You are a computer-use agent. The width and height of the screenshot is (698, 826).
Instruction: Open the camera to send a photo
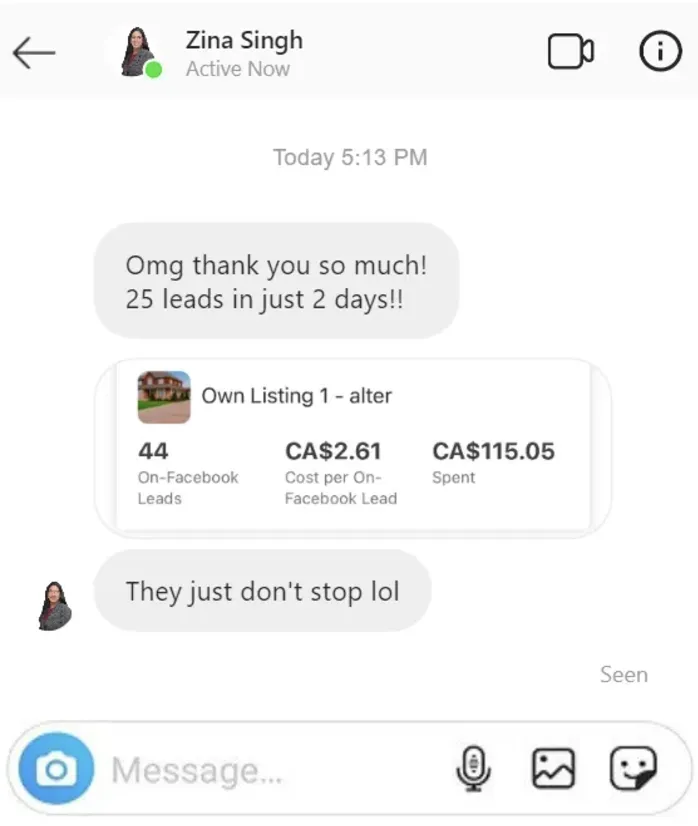[x=56, y=769]
